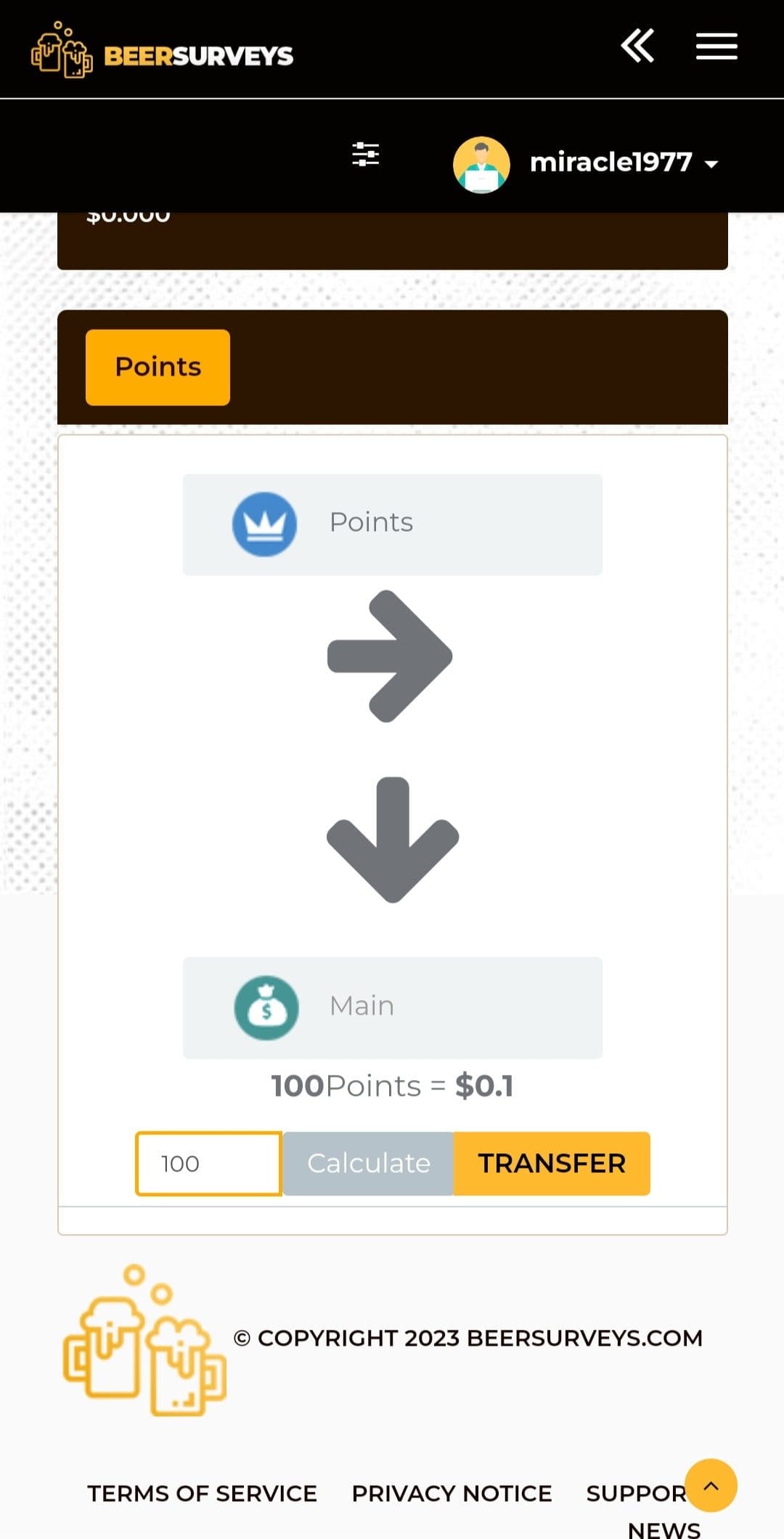This screenshot has height=1539, width=784.
Task: Select the Main destination wallet box
Action: (393, 1007)
